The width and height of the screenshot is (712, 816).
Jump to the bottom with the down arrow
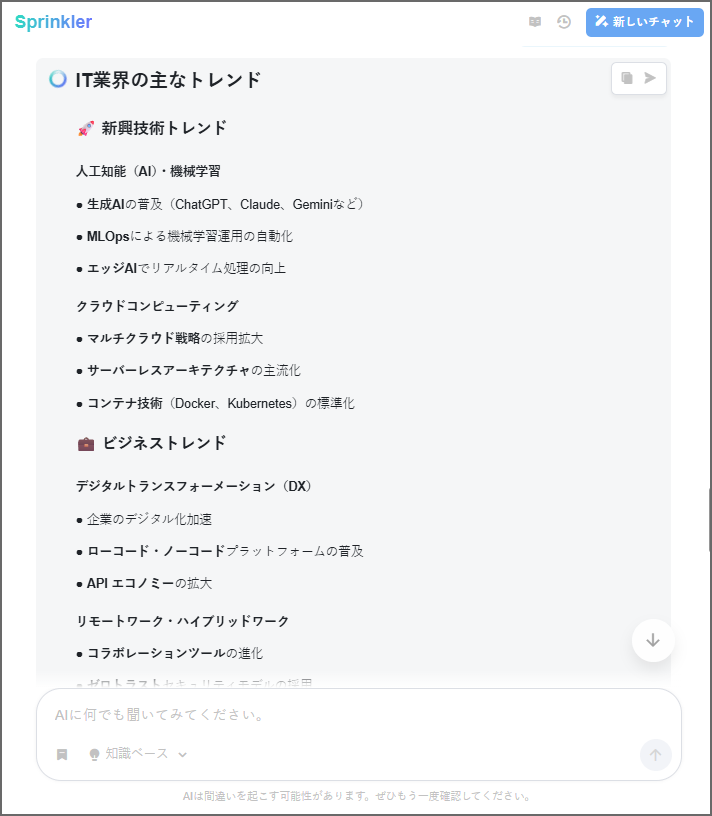(653, 640)
